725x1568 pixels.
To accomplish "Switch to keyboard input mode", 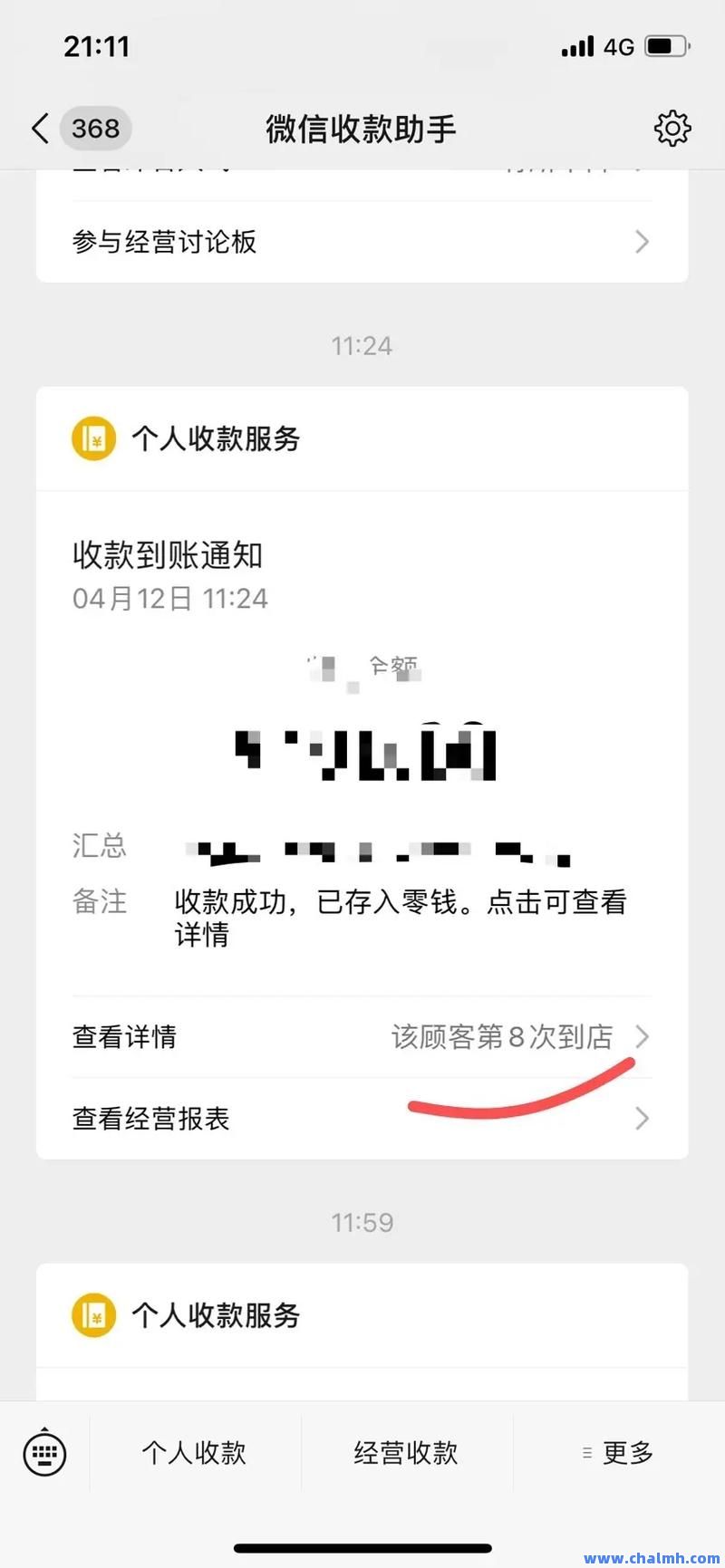I will [44, 1453].
